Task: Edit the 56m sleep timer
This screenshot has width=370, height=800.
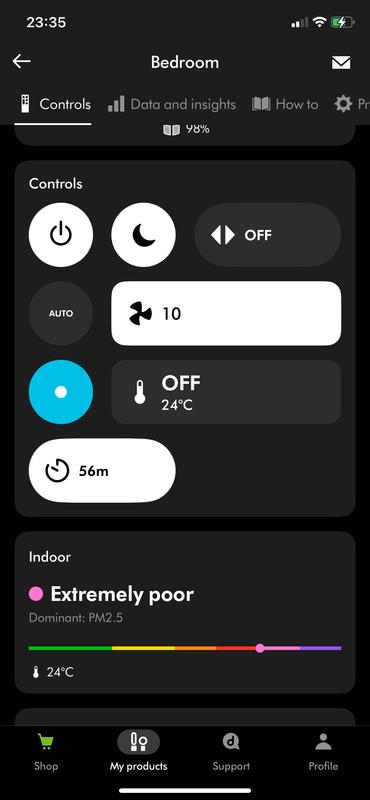Action: coord(102,470)
